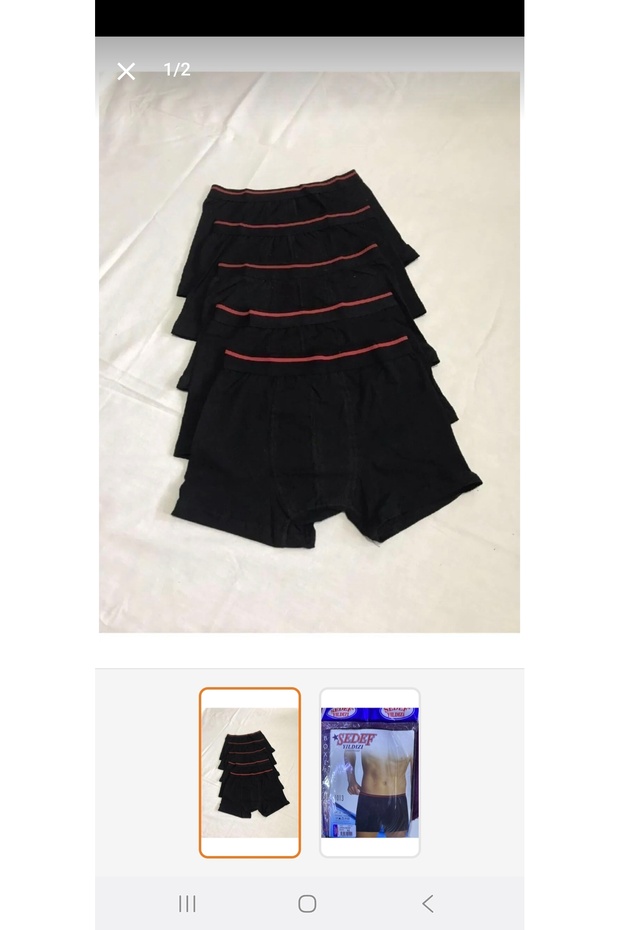The image size is (620, 930).
Task: Select the black boxers thumbnail
Action: click(250, 772)
